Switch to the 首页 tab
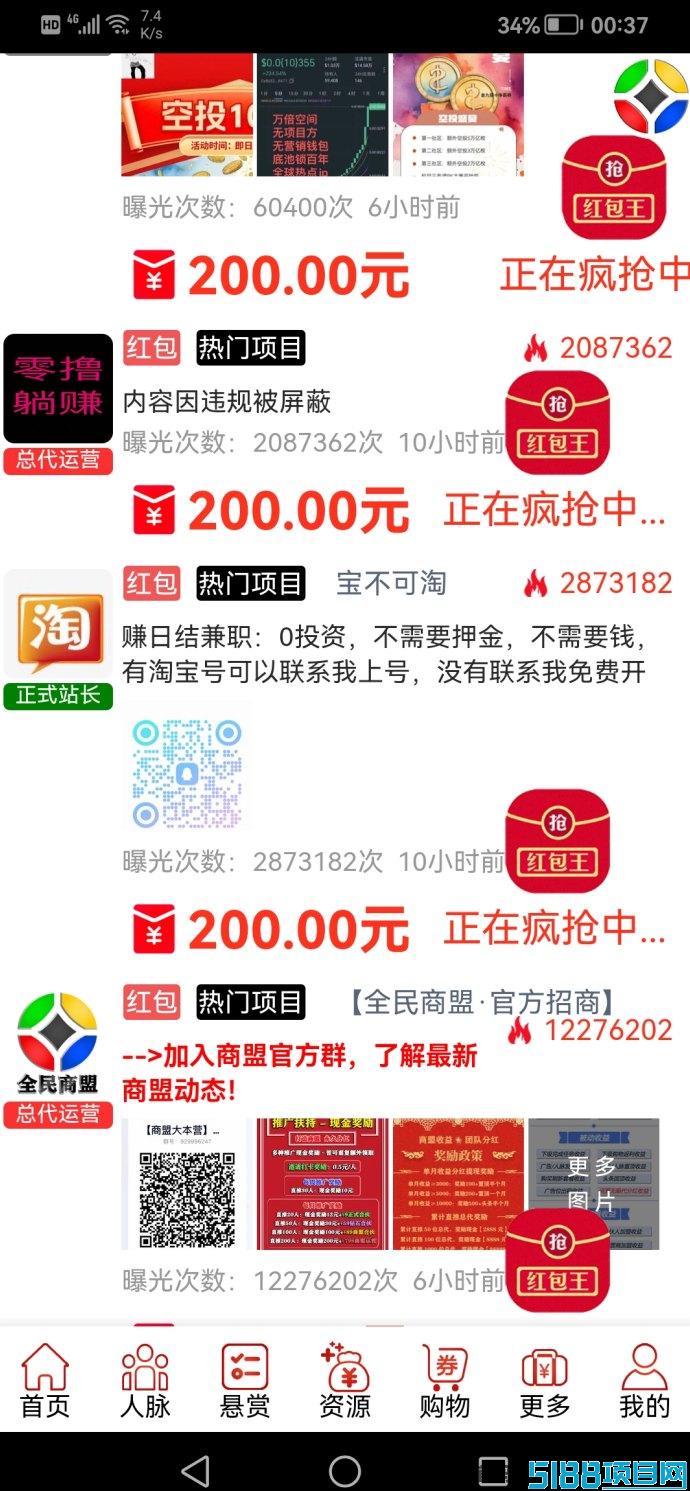 (x=45, y=1380)
